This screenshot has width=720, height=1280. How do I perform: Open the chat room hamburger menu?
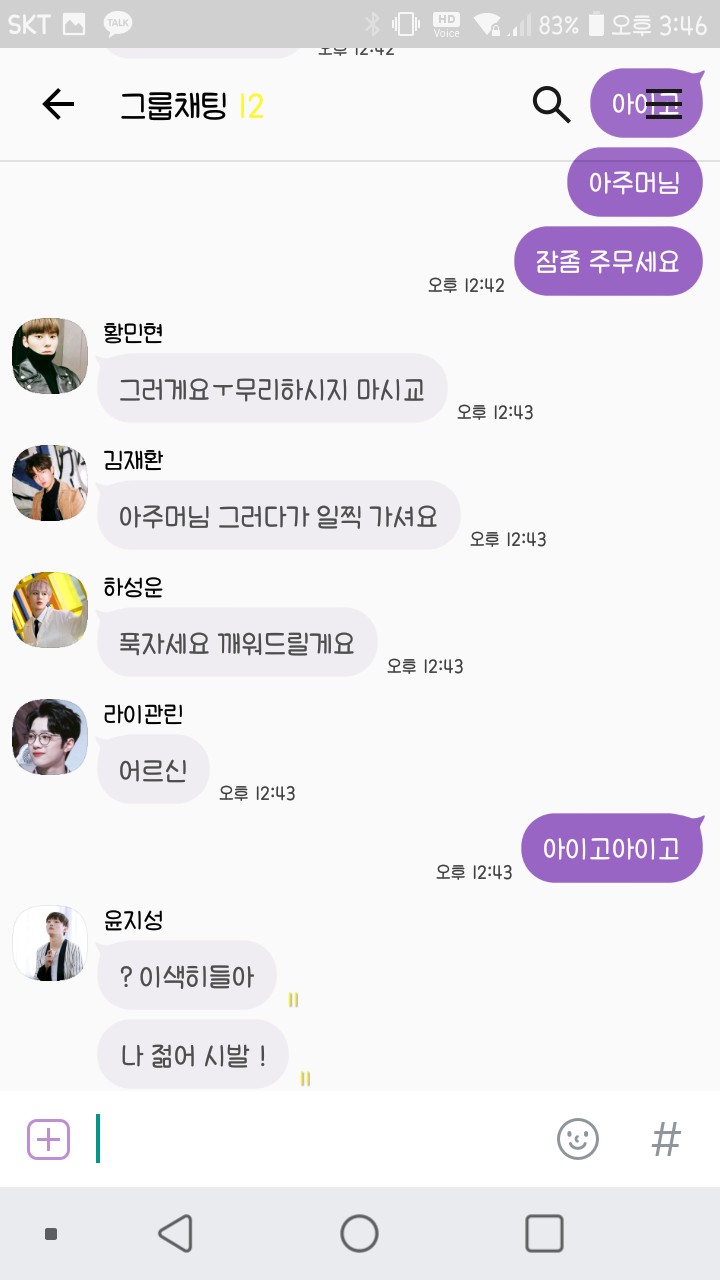pos(663,104)
